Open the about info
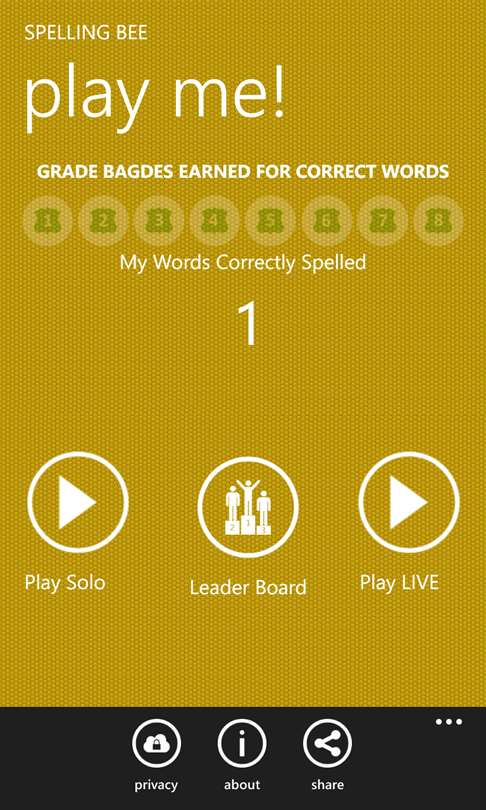Screen dimensions: 486x810 pyautogui.click(x=242, y=744)
